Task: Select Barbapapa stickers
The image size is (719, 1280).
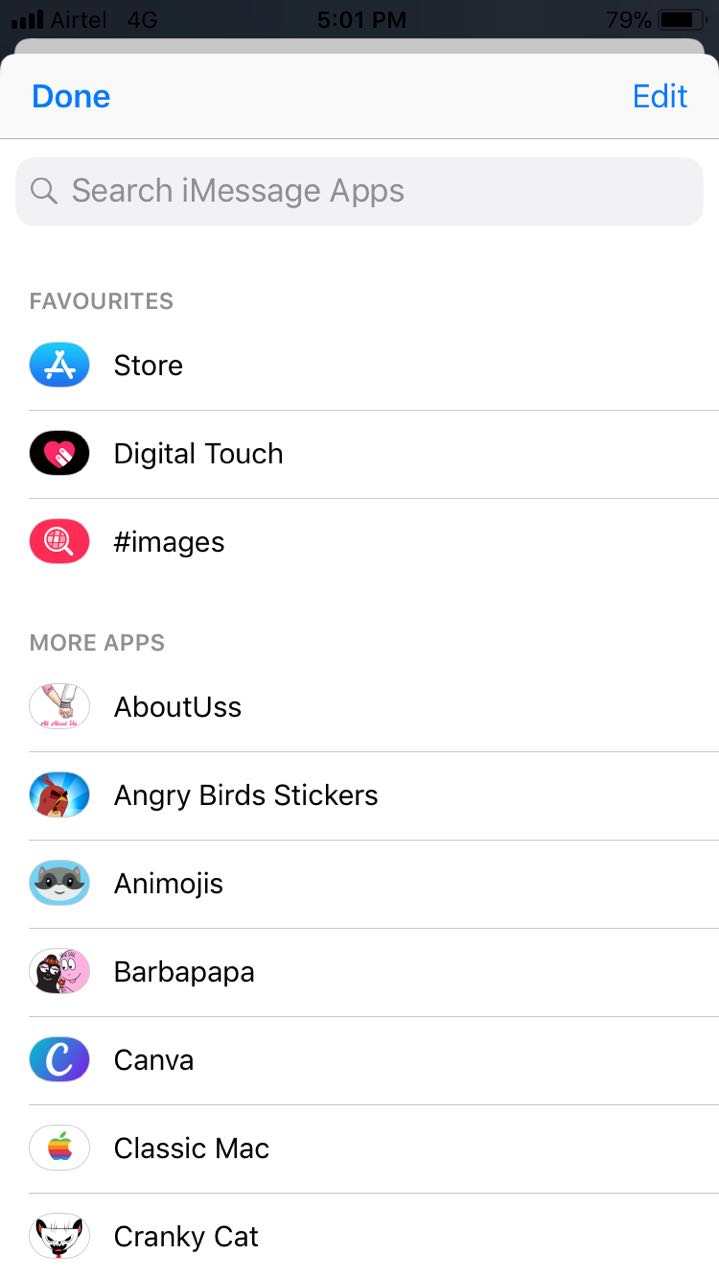Action: (184, 972)
